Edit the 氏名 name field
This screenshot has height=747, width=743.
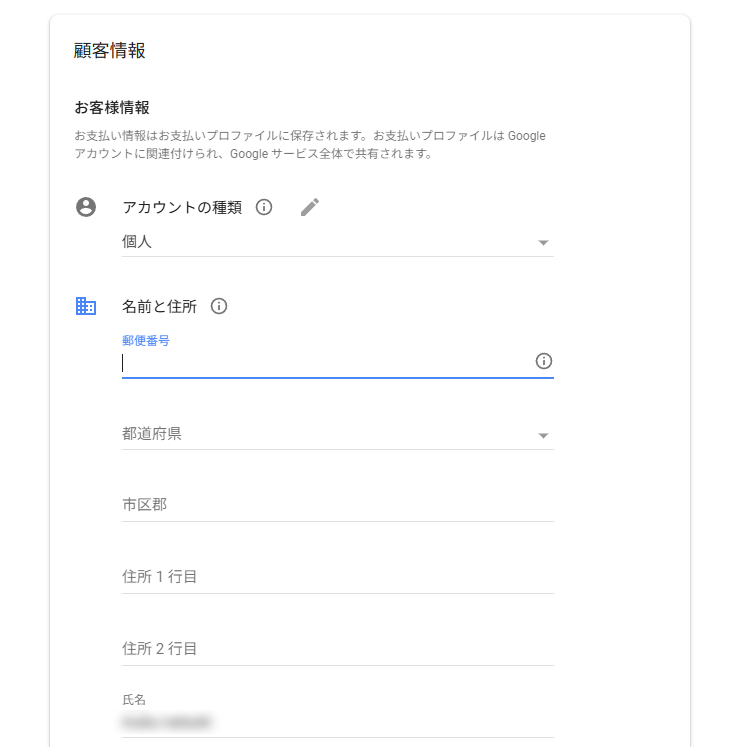pos(337,721)
